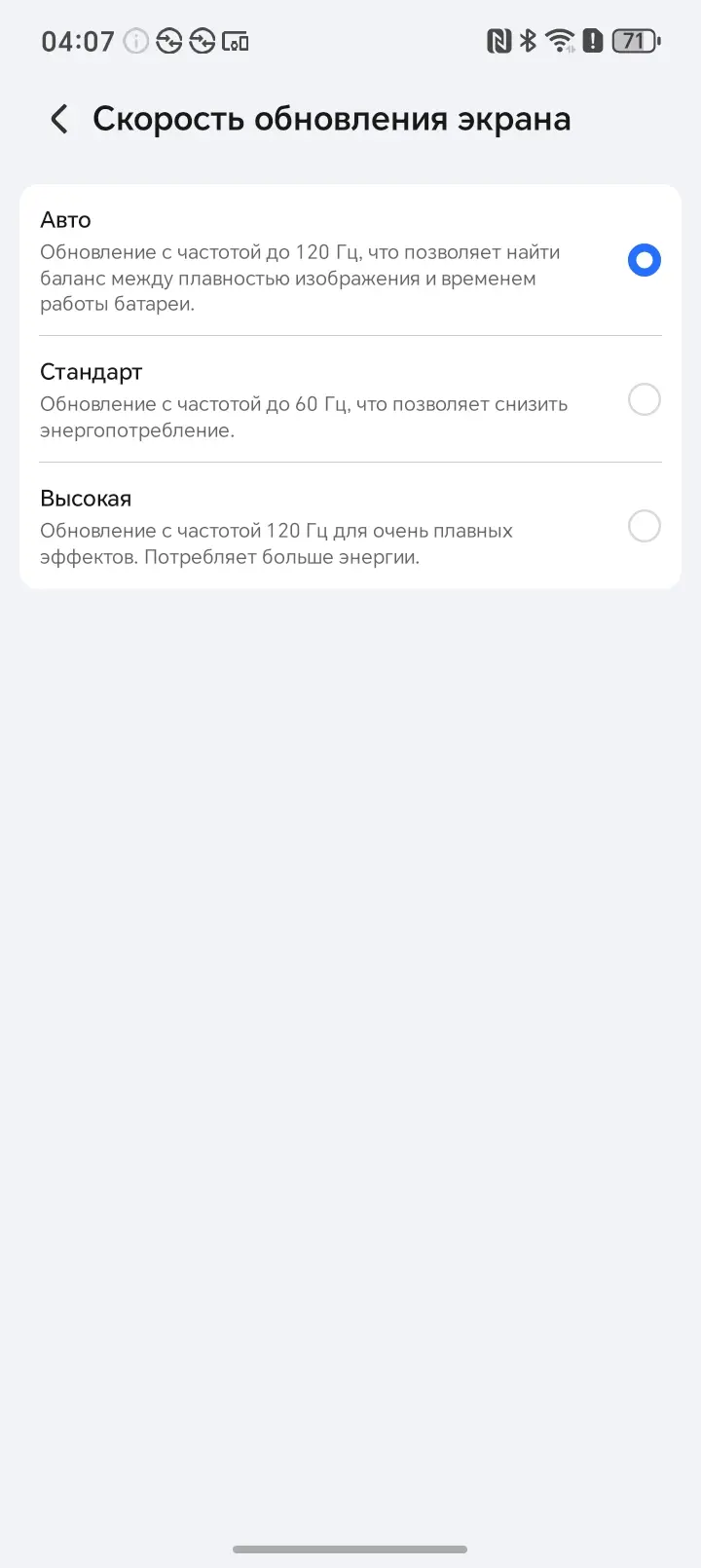701x1568 pixels.
Task: Switch to Высокая 120 Гц refresh rate
Action: [644, 526]
